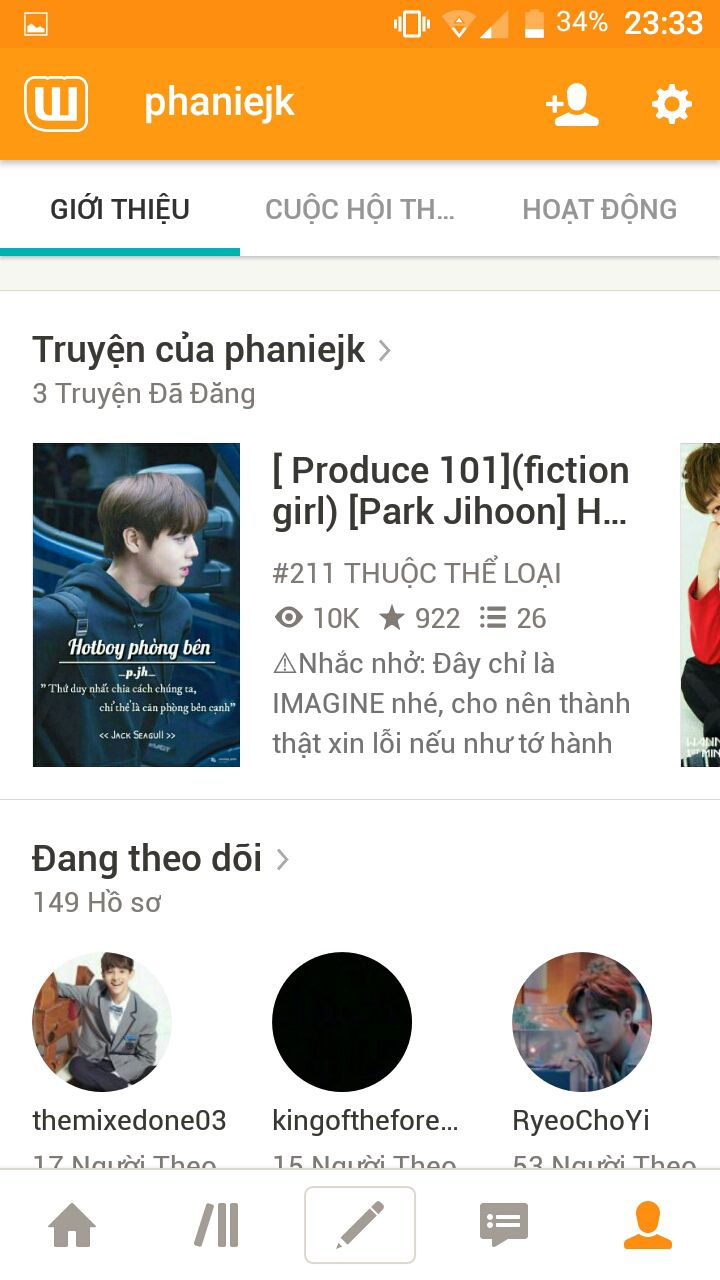Tap the Wattpad logo in header
720x1280 pixels.
click(x=56, y=104)
